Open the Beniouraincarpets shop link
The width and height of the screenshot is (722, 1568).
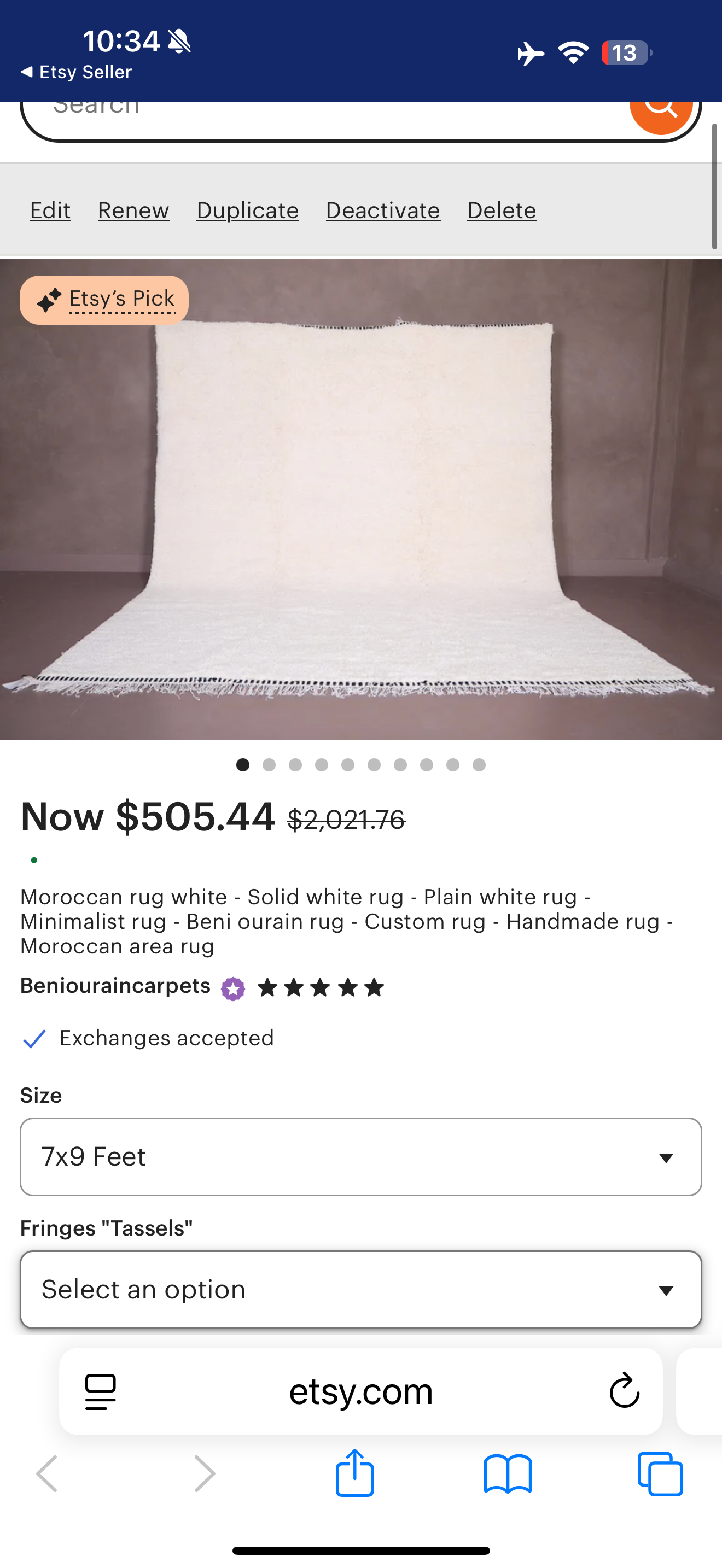click(x=115, y=986)
